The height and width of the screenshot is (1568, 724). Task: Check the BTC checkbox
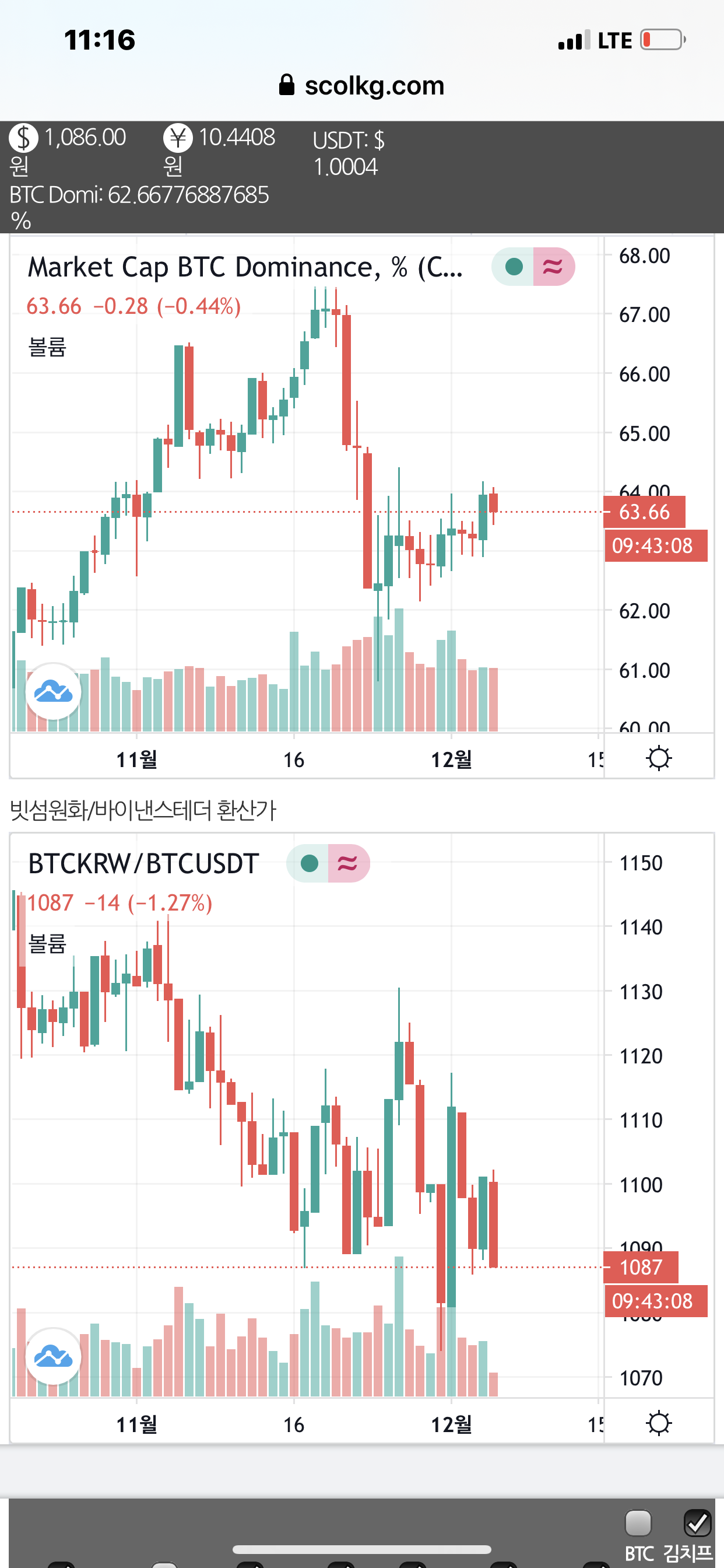click(638, 1524)
